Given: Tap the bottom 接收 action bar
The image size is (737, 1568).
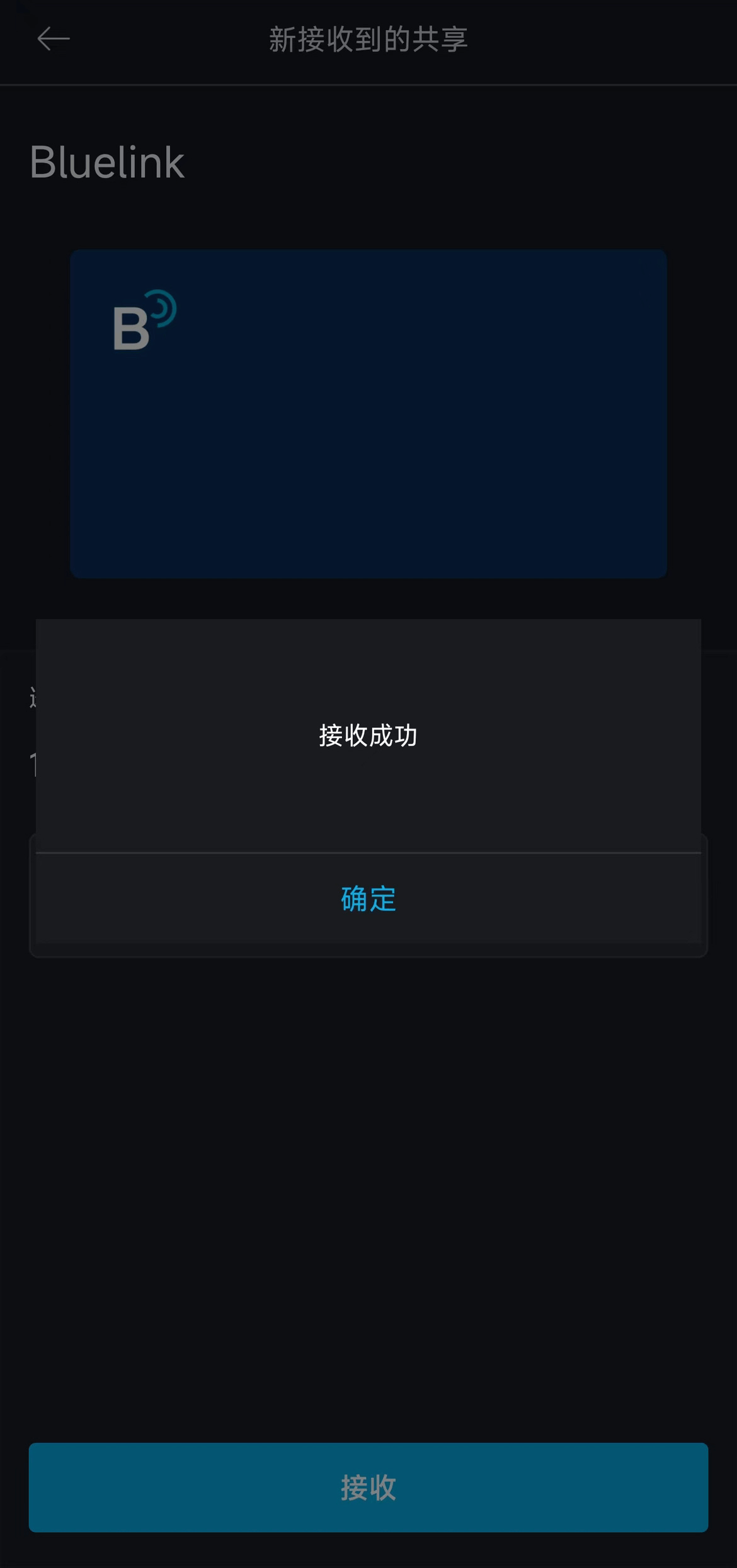Looking at the screenshot, I should [x=368, y=1487].
